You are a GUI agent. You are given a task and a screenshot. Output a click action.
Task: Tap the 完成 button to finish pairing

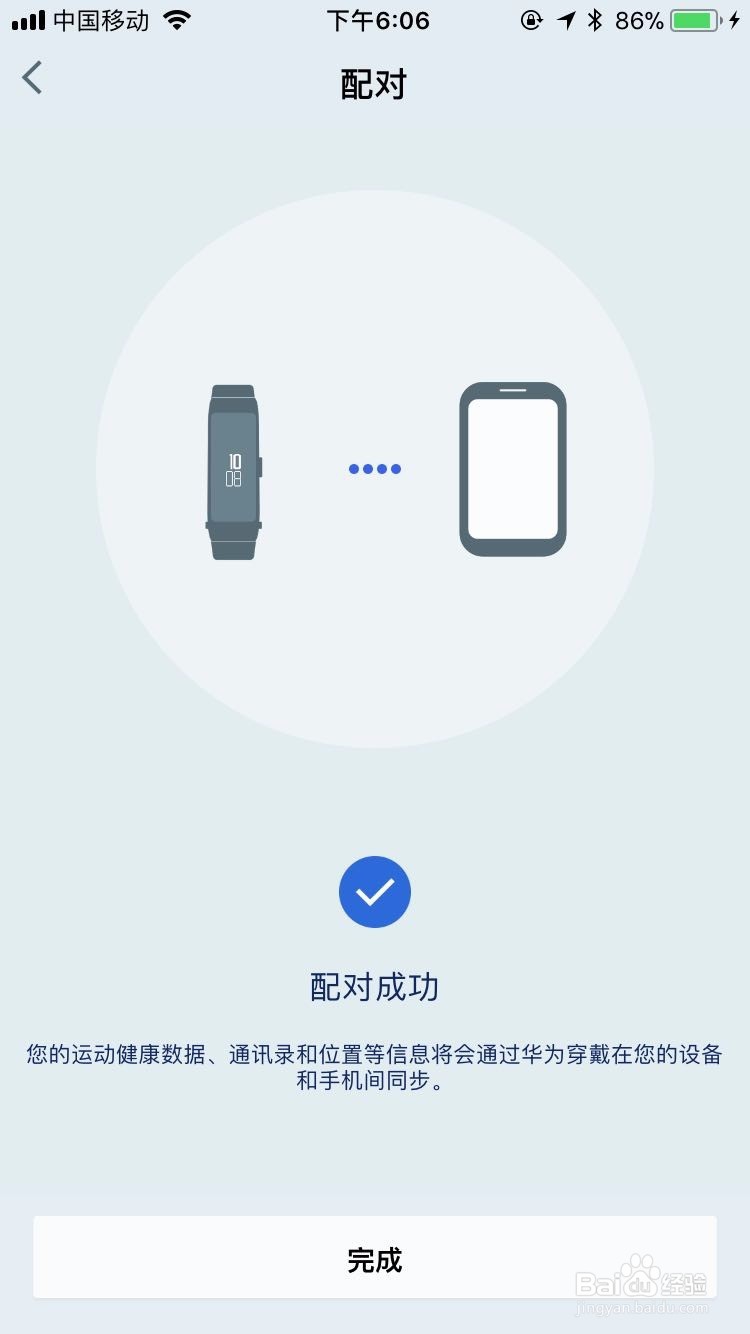point(375,1261)
